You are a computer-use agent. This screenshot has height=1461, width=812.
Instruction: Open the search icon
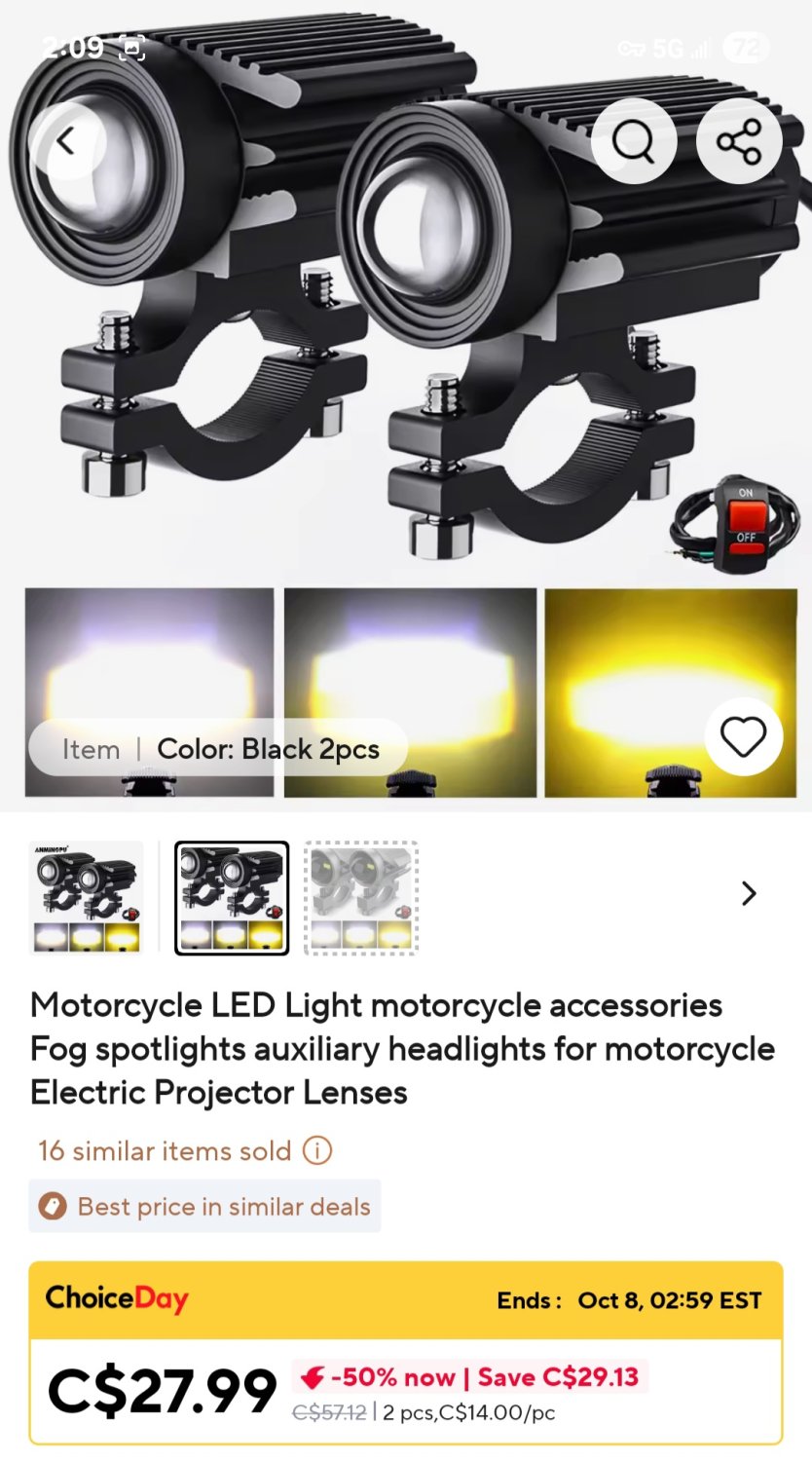pyautogui.click(x=634, y=142)
